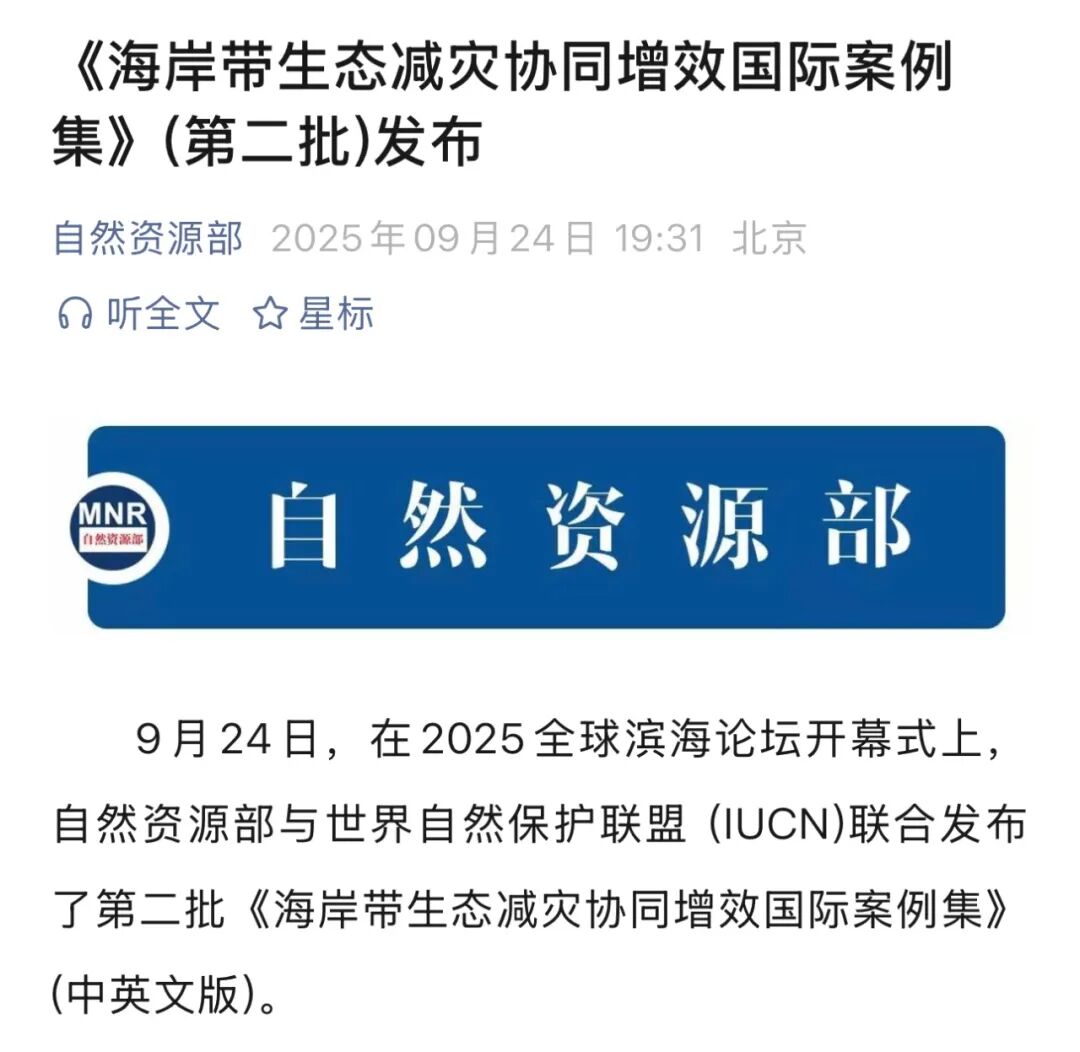Screen dimensions: 1080x1052
Task: Star this account with 星标
Action: click(313, 314)
